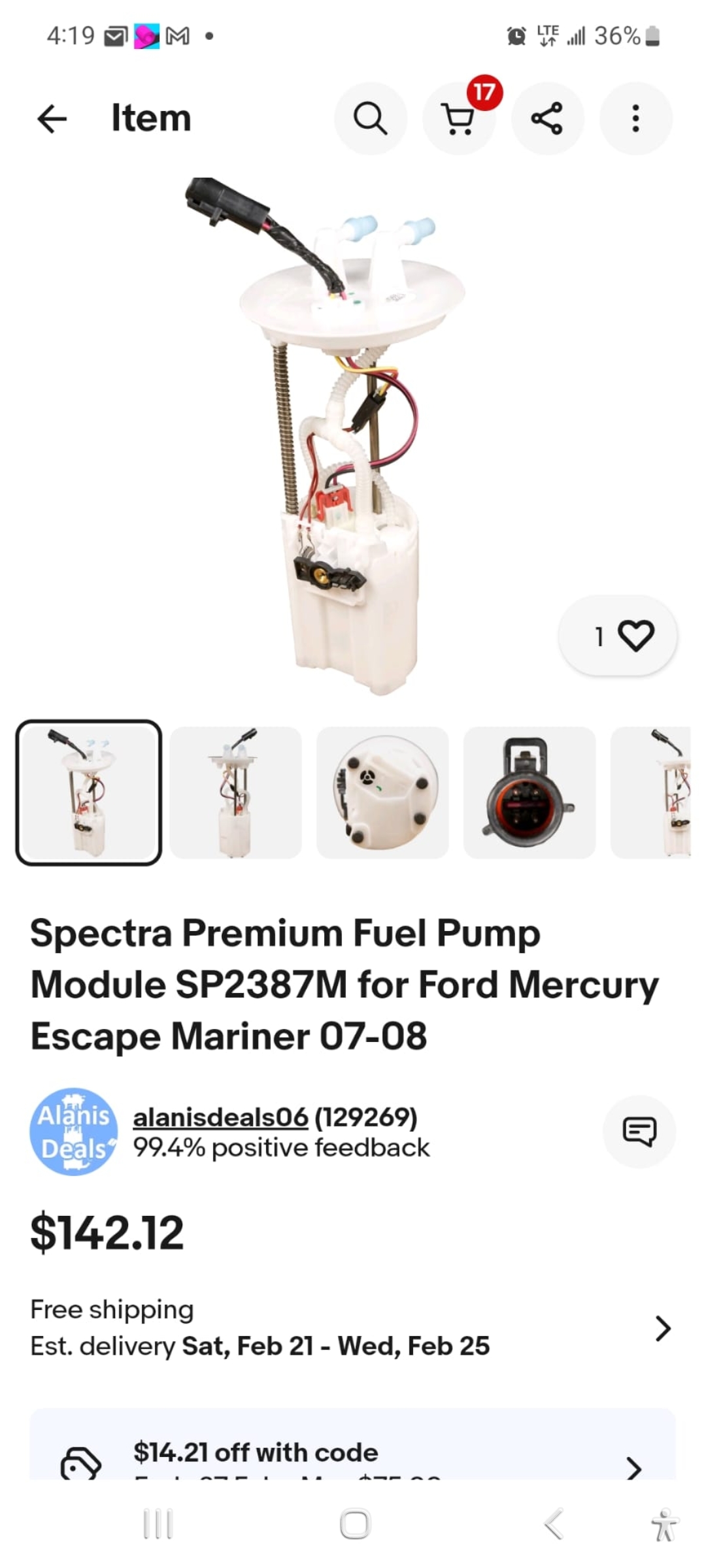Image resolution: width=706 pixels, height=1568 pixels.
Task: Select the second fuel pump thumbnail
Action: [235, 792]
